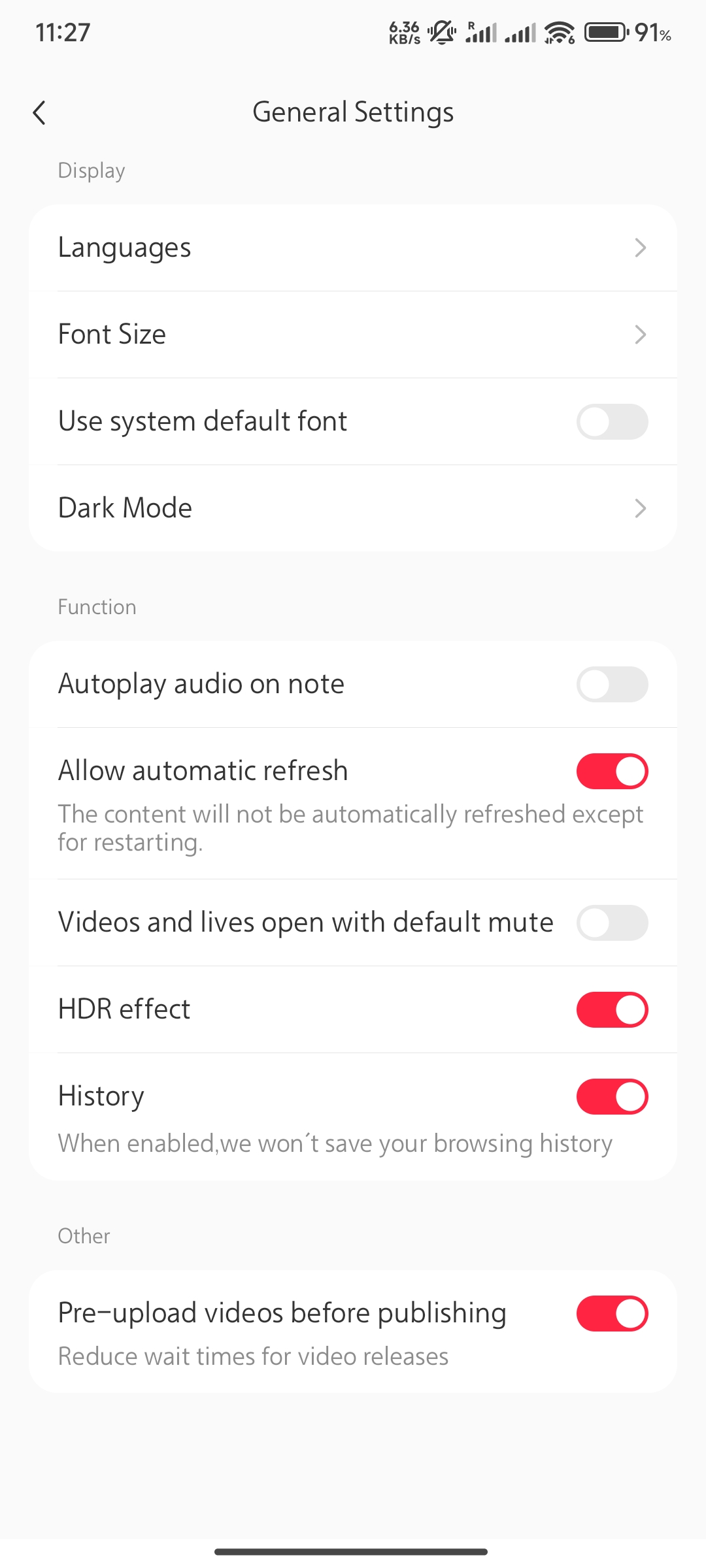706x1568 pixels.
Task: Enable Videos and lives open with default mute
Action: 612,923
